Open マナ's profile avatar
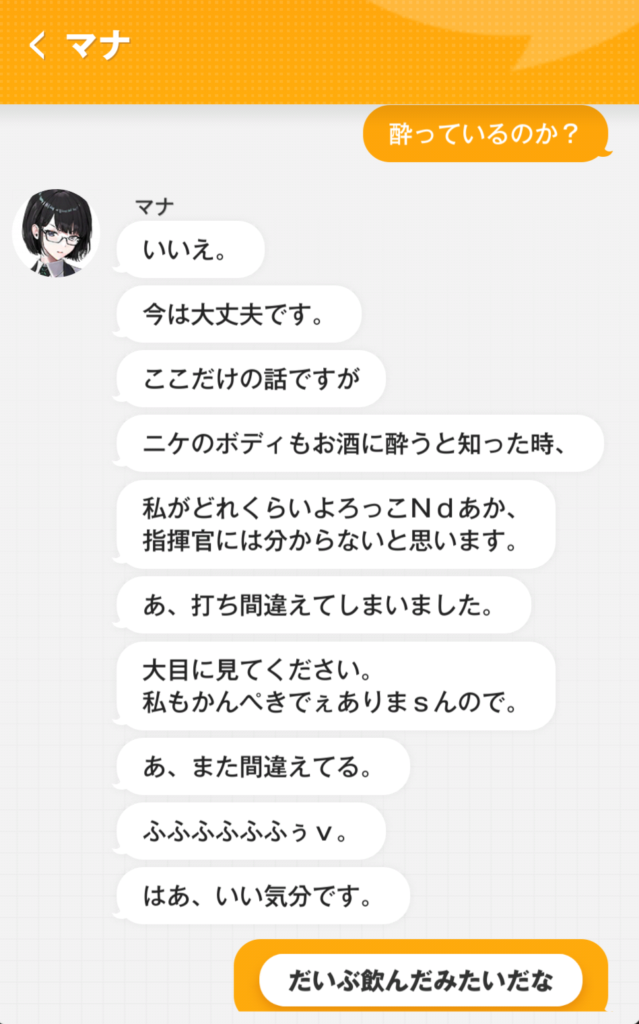639x1024 pixels. [56, 232]
